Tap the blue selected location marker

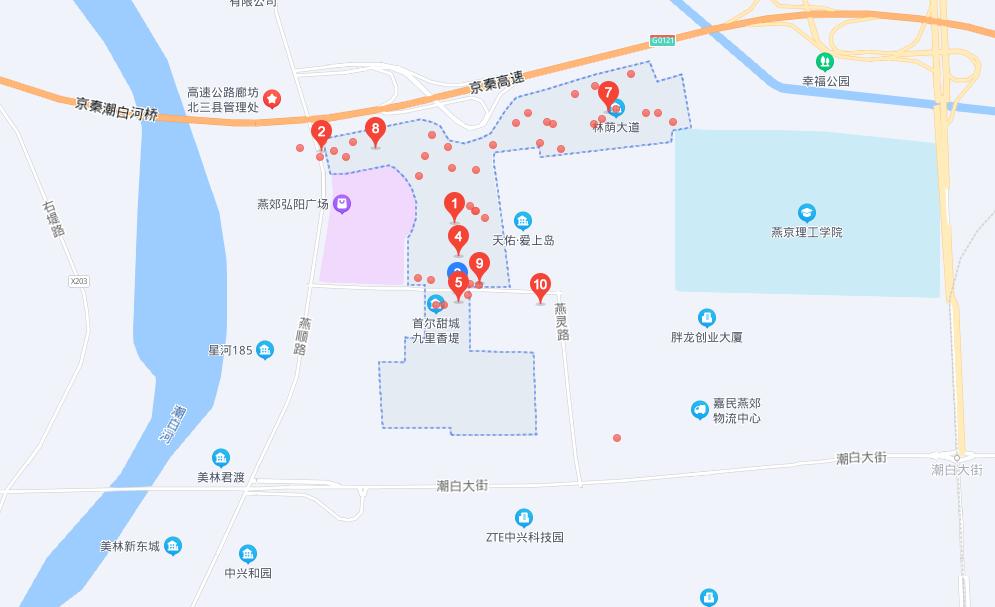pyautogui.click(x=457, y=270)
